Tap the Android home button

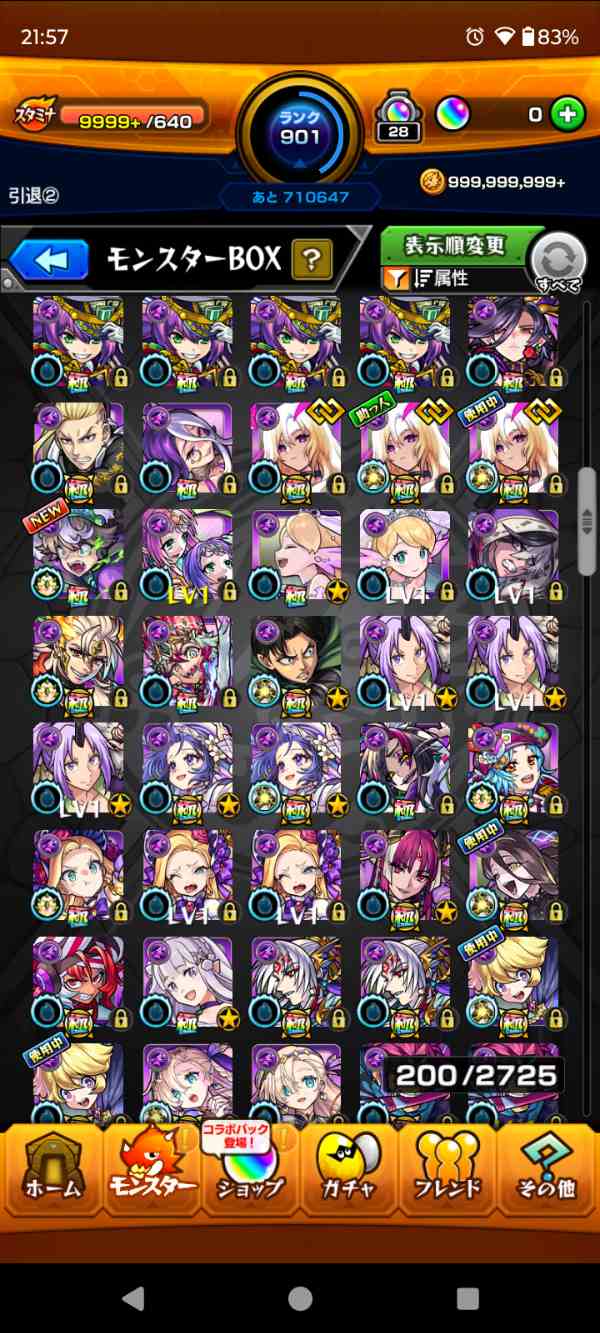(300, 1298)
